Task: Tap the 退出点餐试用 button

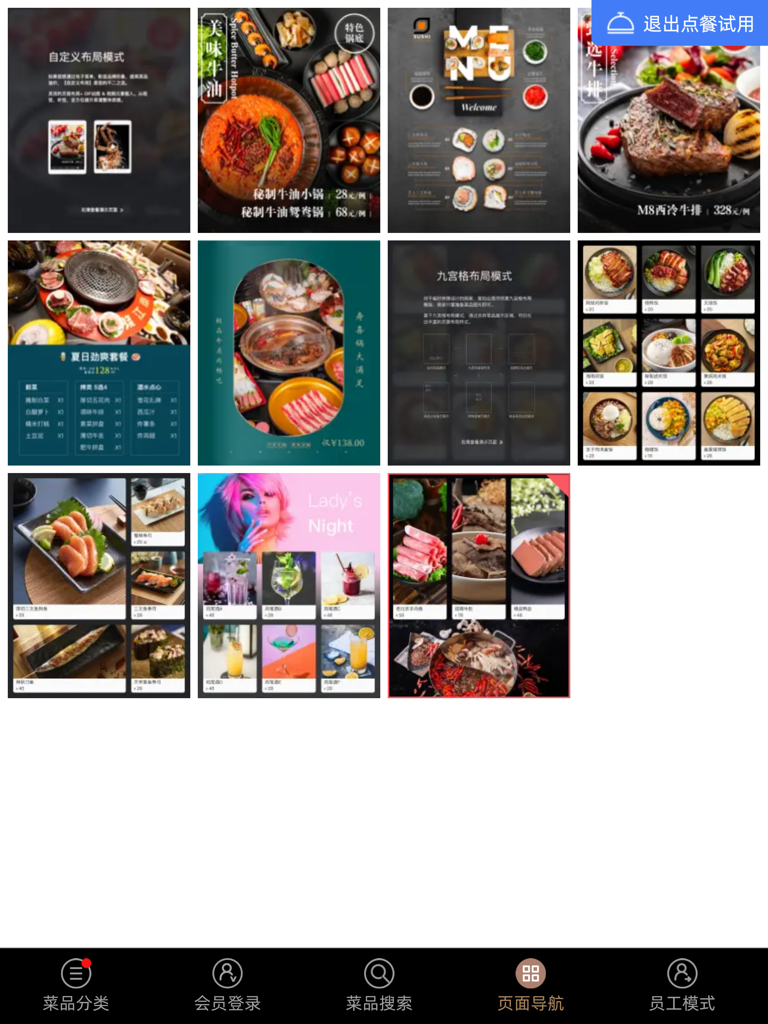Action: [x=681, y=23]
